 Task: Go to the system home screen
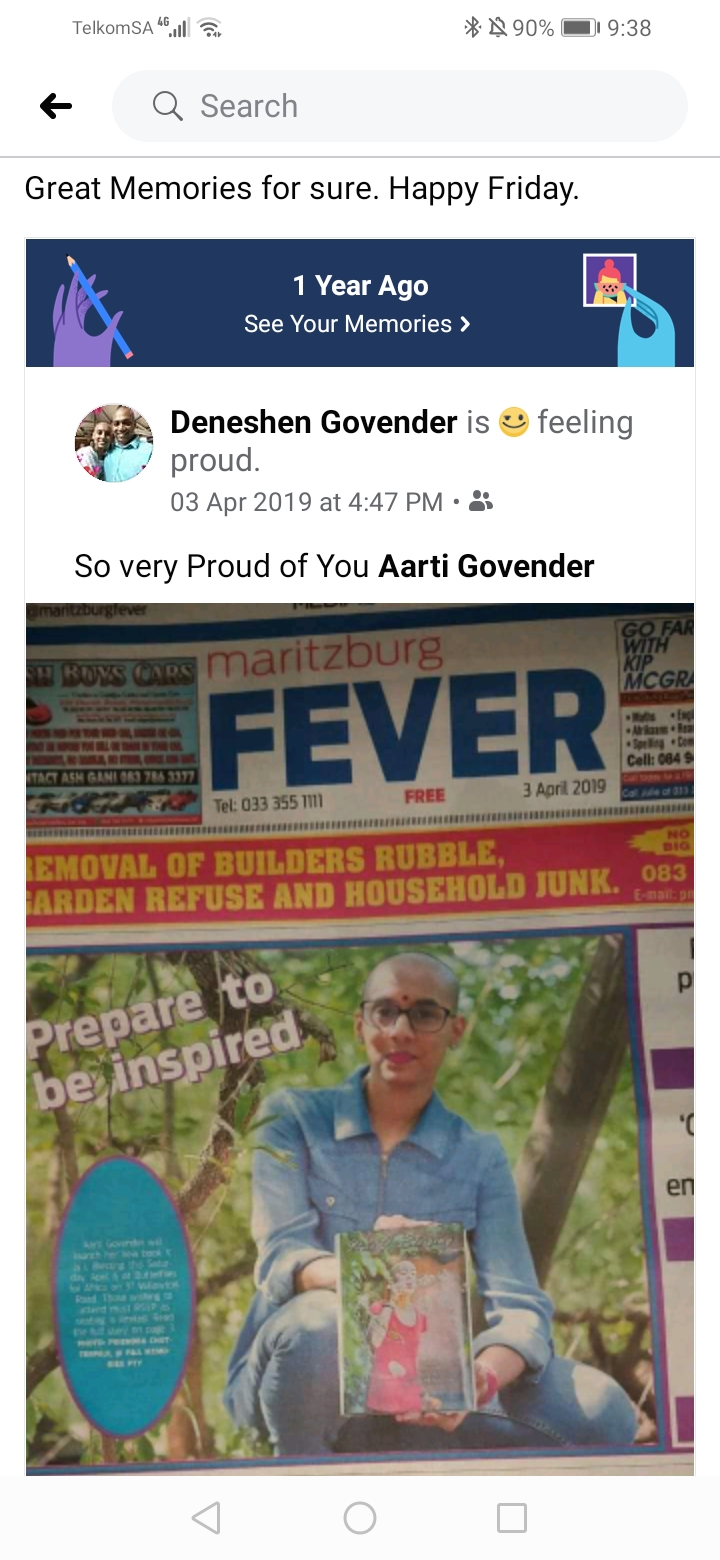click(x=360, y=1518)
